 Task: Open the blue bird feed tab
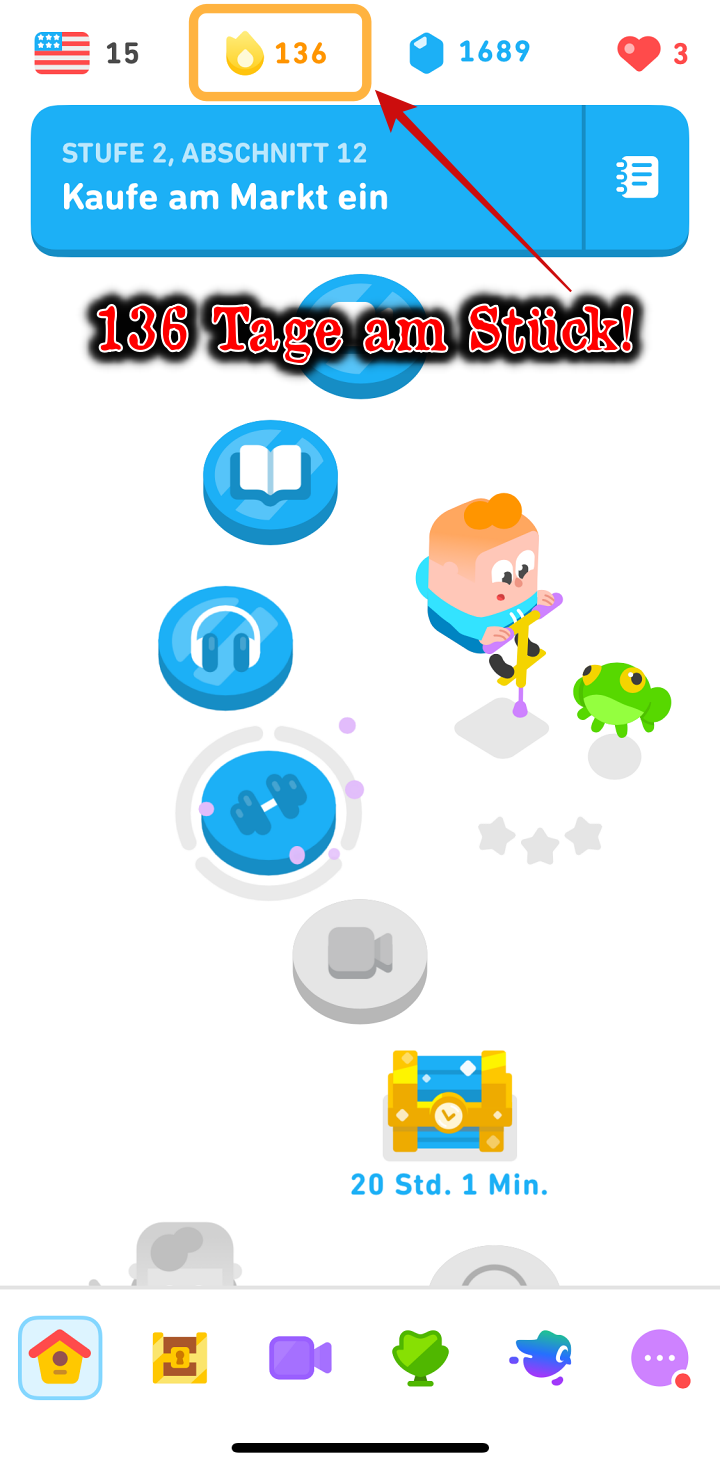(x=540, y=1357)
